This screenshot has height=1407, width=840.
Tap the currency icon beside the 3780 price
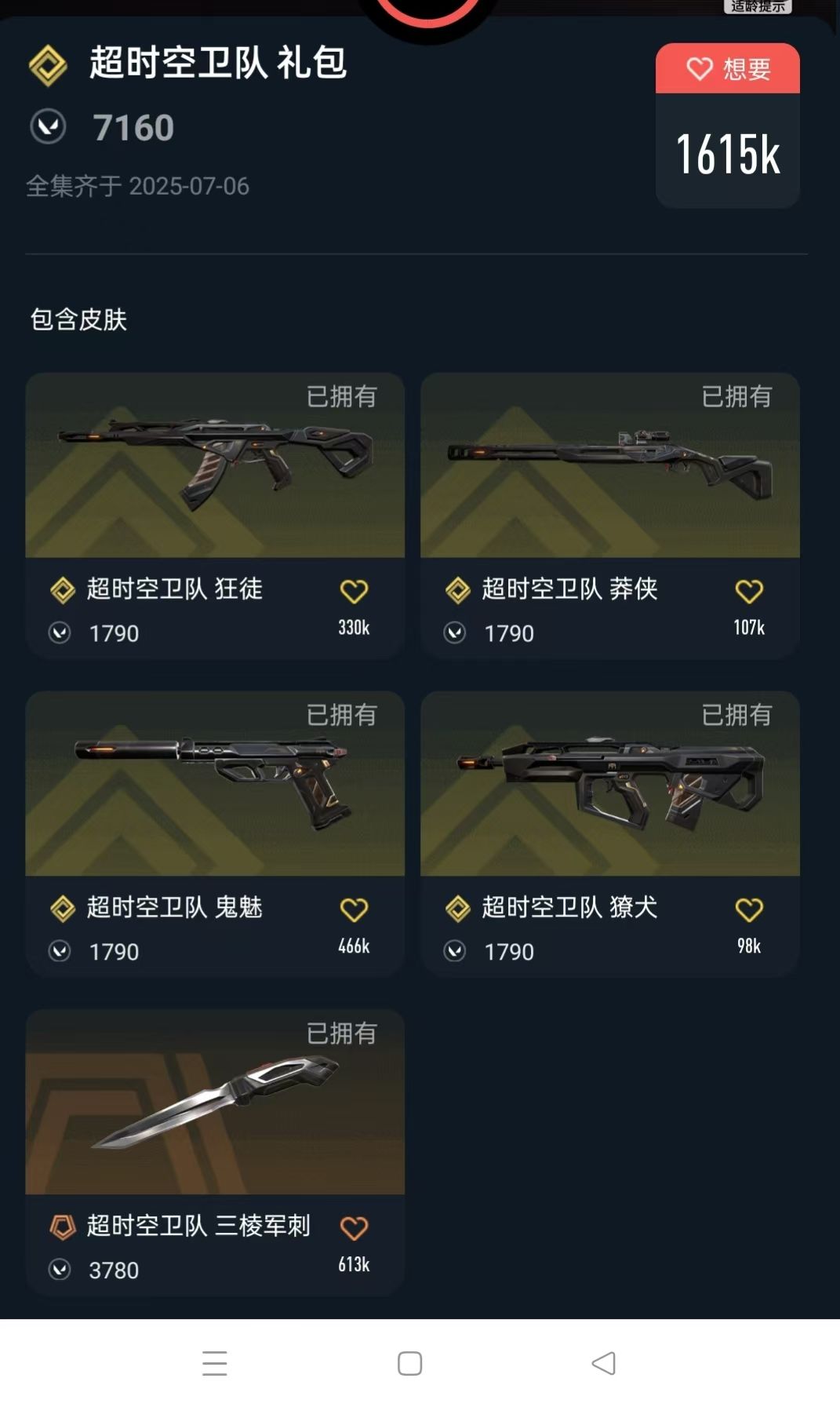(59, 1270)
